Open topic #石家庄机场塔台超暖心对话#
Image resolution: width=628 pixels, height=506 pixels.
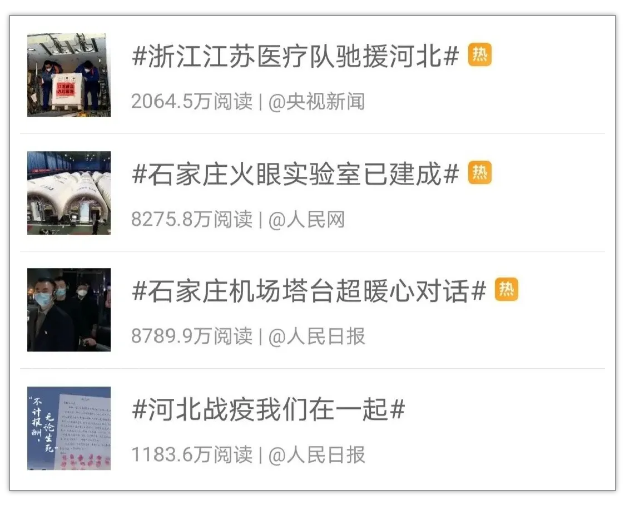point(308,291)
